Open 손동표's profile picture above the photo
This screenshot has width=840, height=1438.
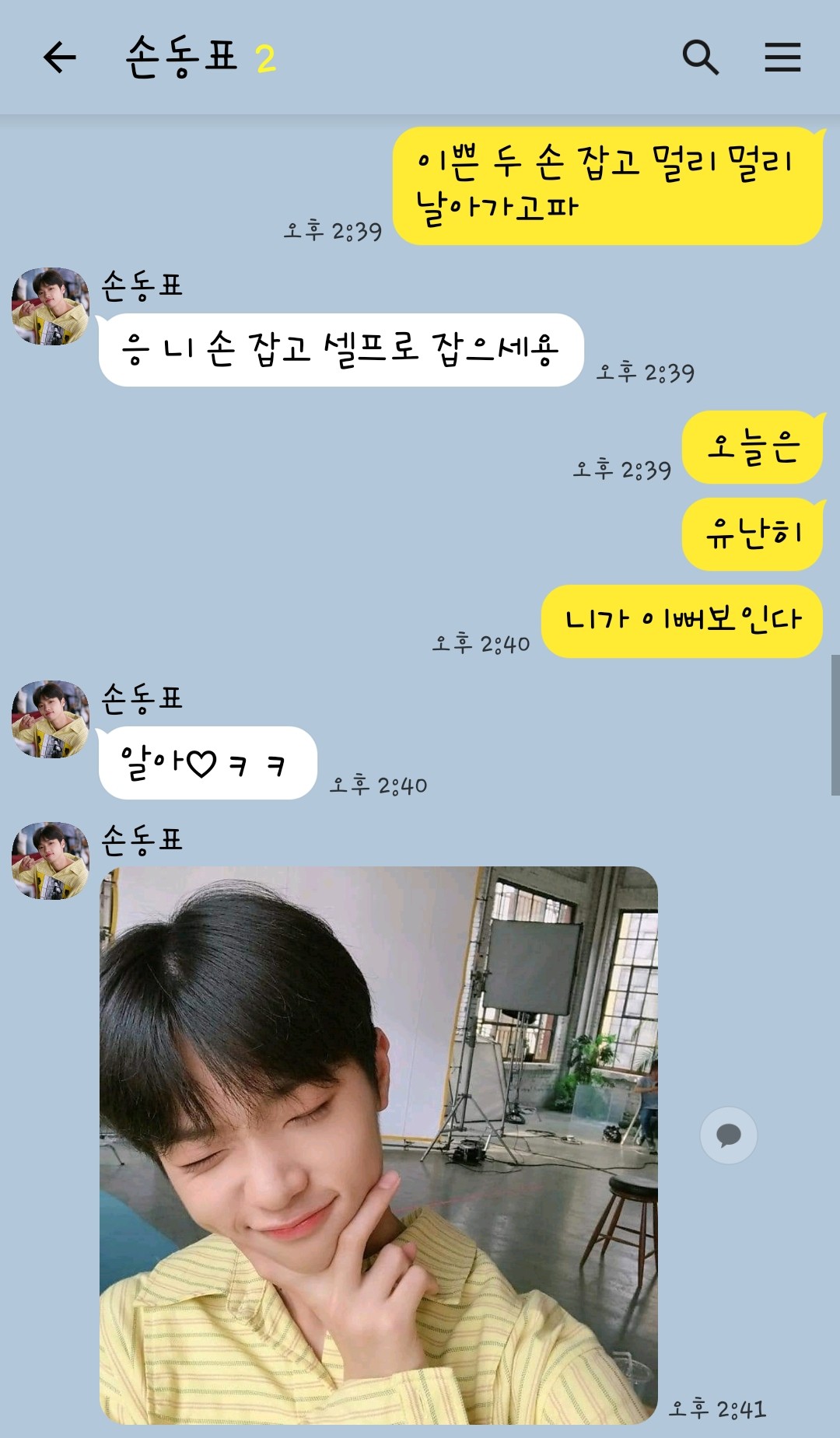tap(51, 861)
